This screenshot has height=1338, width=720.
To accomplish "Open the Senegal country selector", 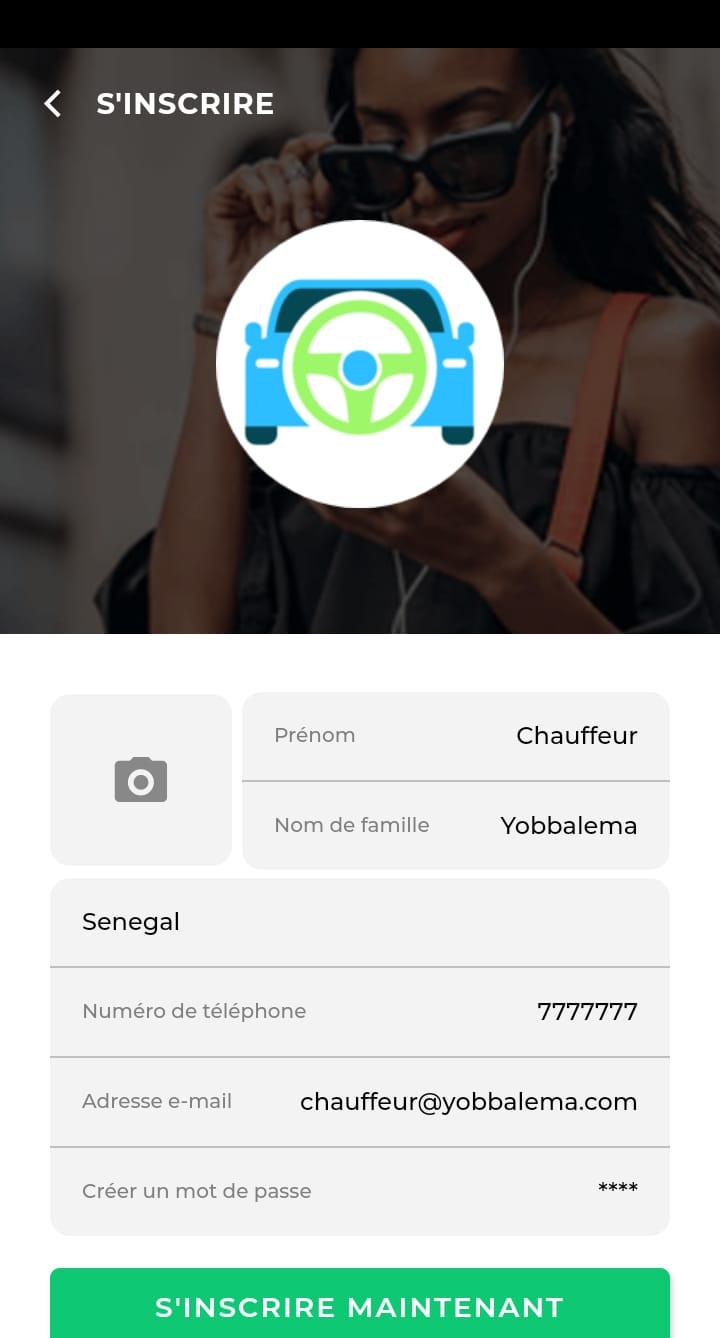I will (359, 922).
